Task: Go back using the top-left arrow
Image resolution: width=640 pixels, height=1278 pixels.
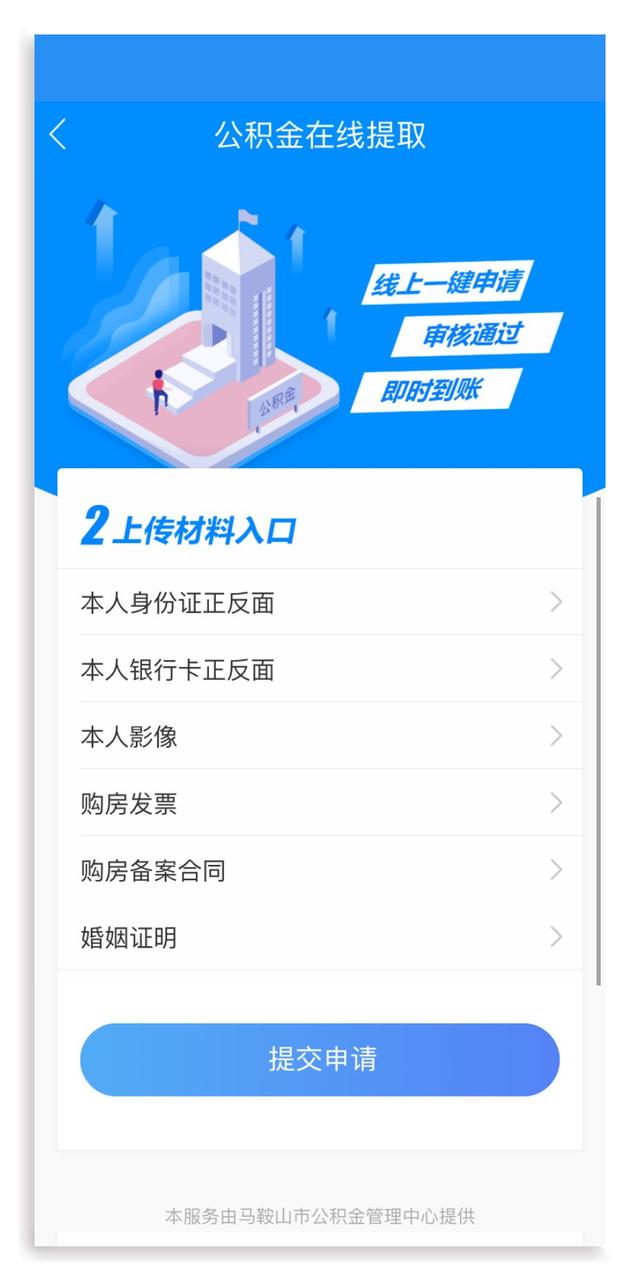Action: point(58,134)
